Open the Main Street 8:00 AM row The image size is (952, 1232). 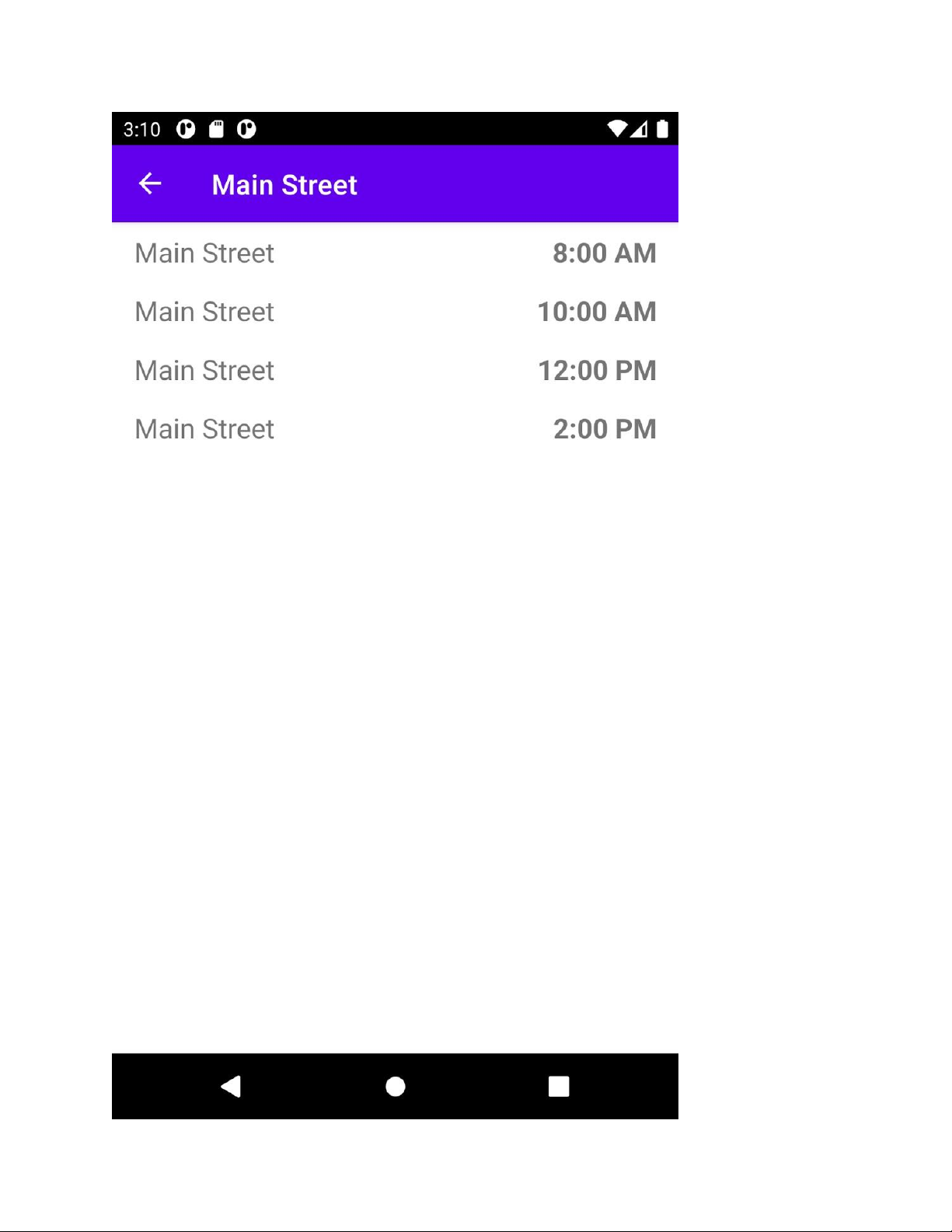coord(395,253)
